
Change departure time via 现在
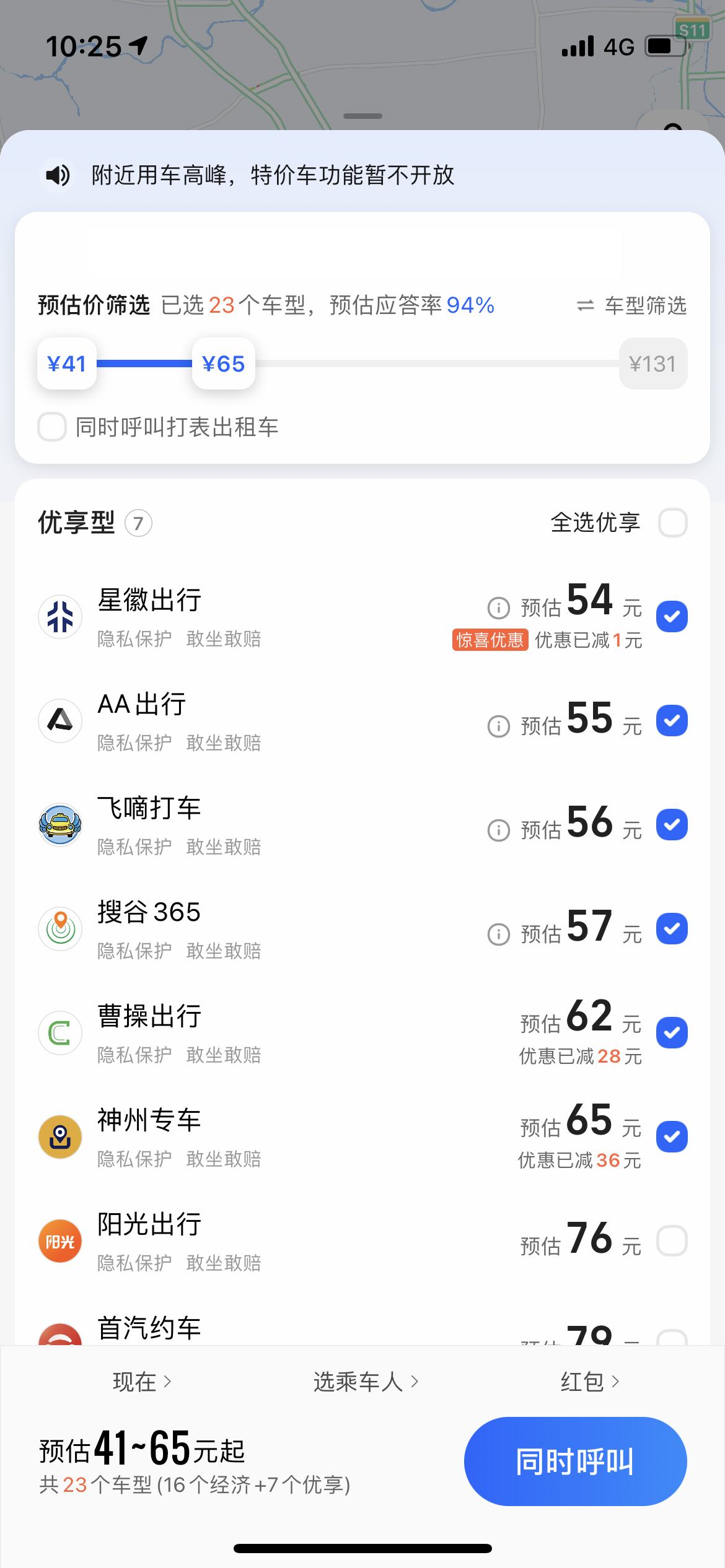[142, 1382]
